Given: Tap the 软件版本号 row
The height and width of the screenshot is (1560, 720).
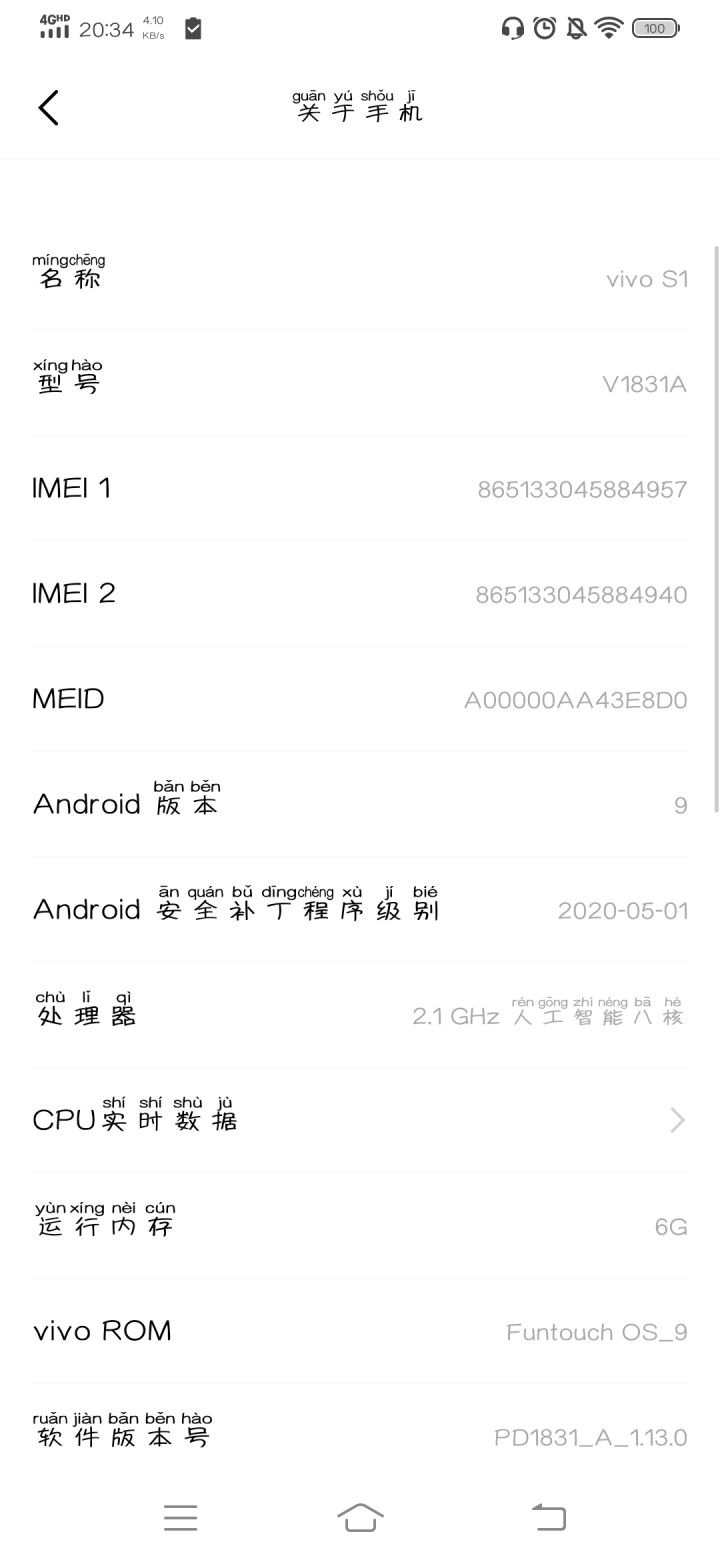Looking at the screenshot, I should [360, 1436].
